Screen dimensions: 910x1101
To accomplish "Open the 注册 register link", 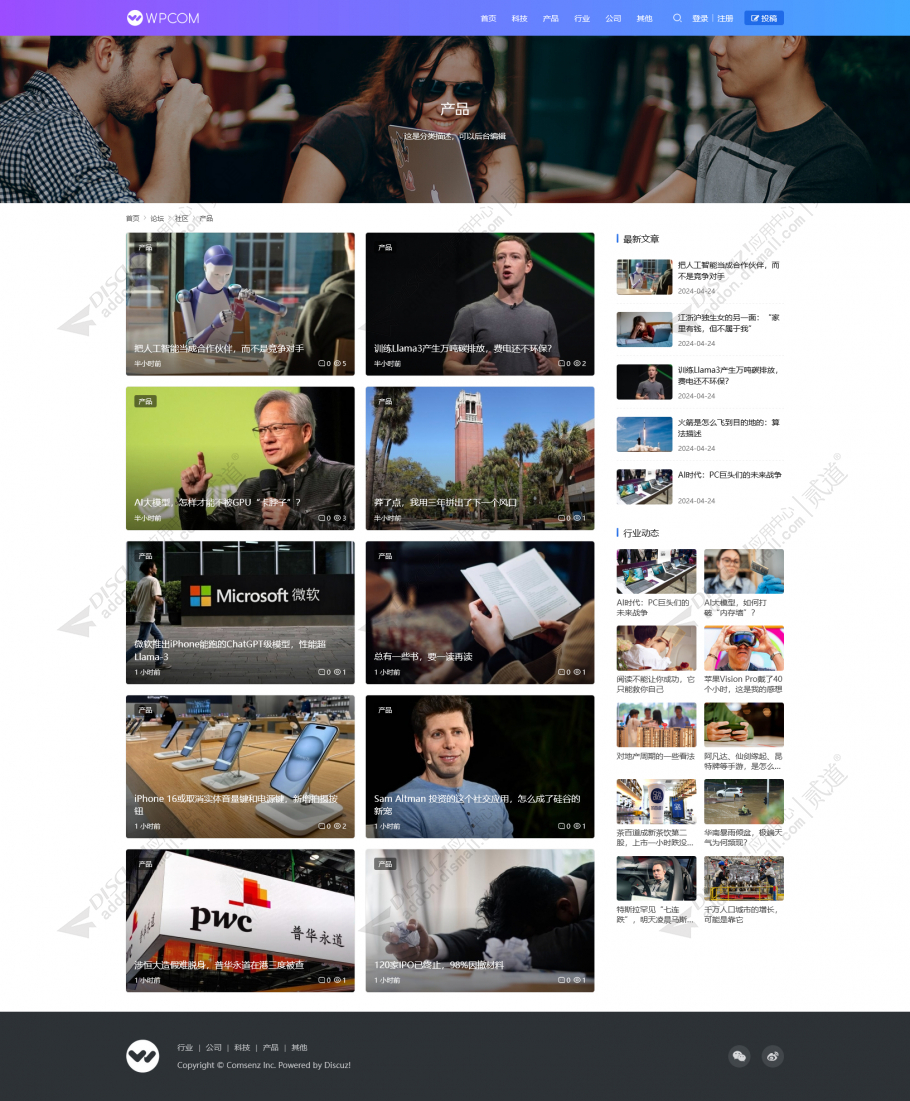I will click(725, 18).
